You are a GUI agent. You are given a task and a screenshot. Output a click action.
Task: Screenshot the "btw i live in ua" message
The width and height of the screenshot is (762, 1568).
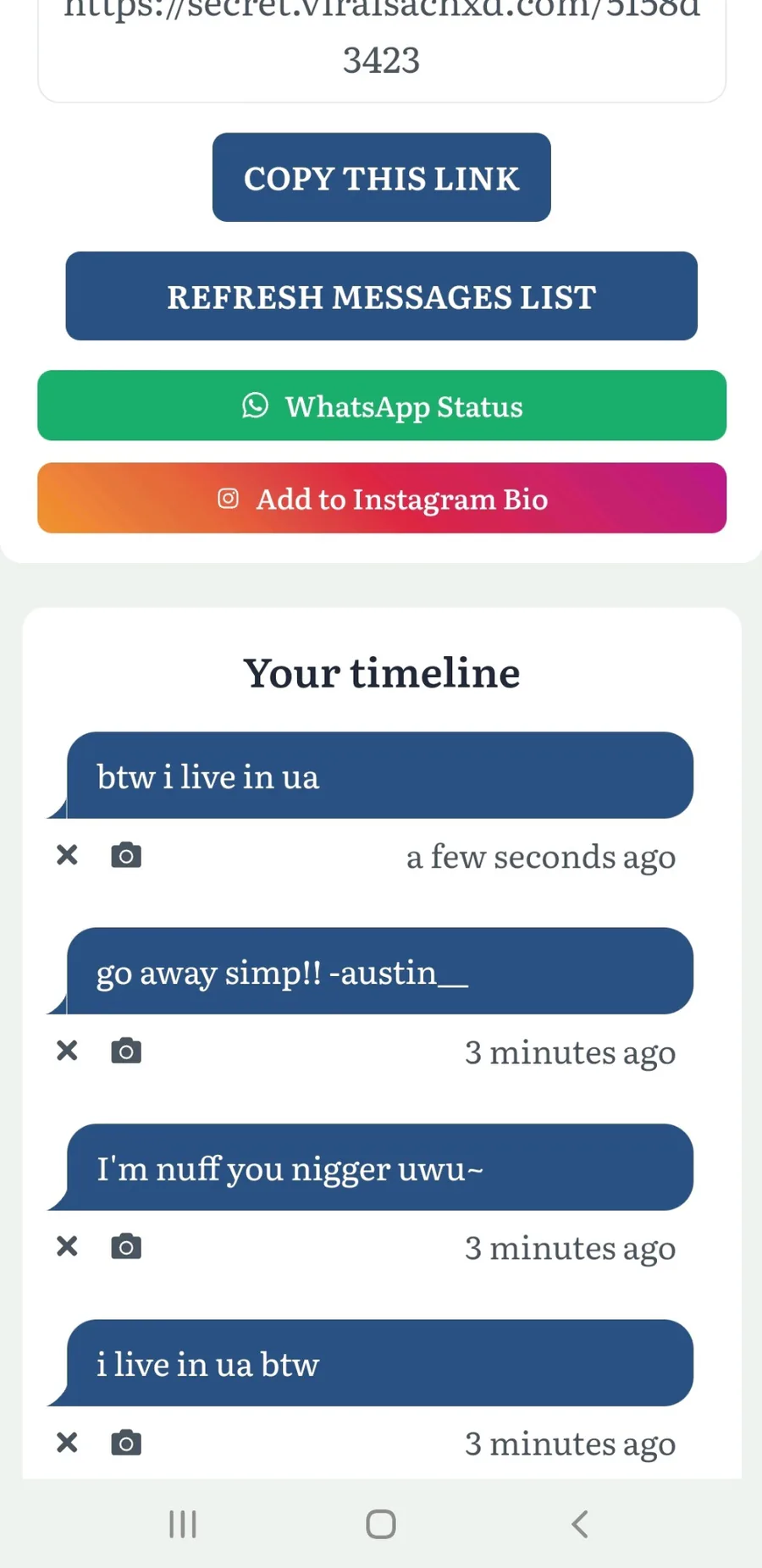click(x=126, y=855)
